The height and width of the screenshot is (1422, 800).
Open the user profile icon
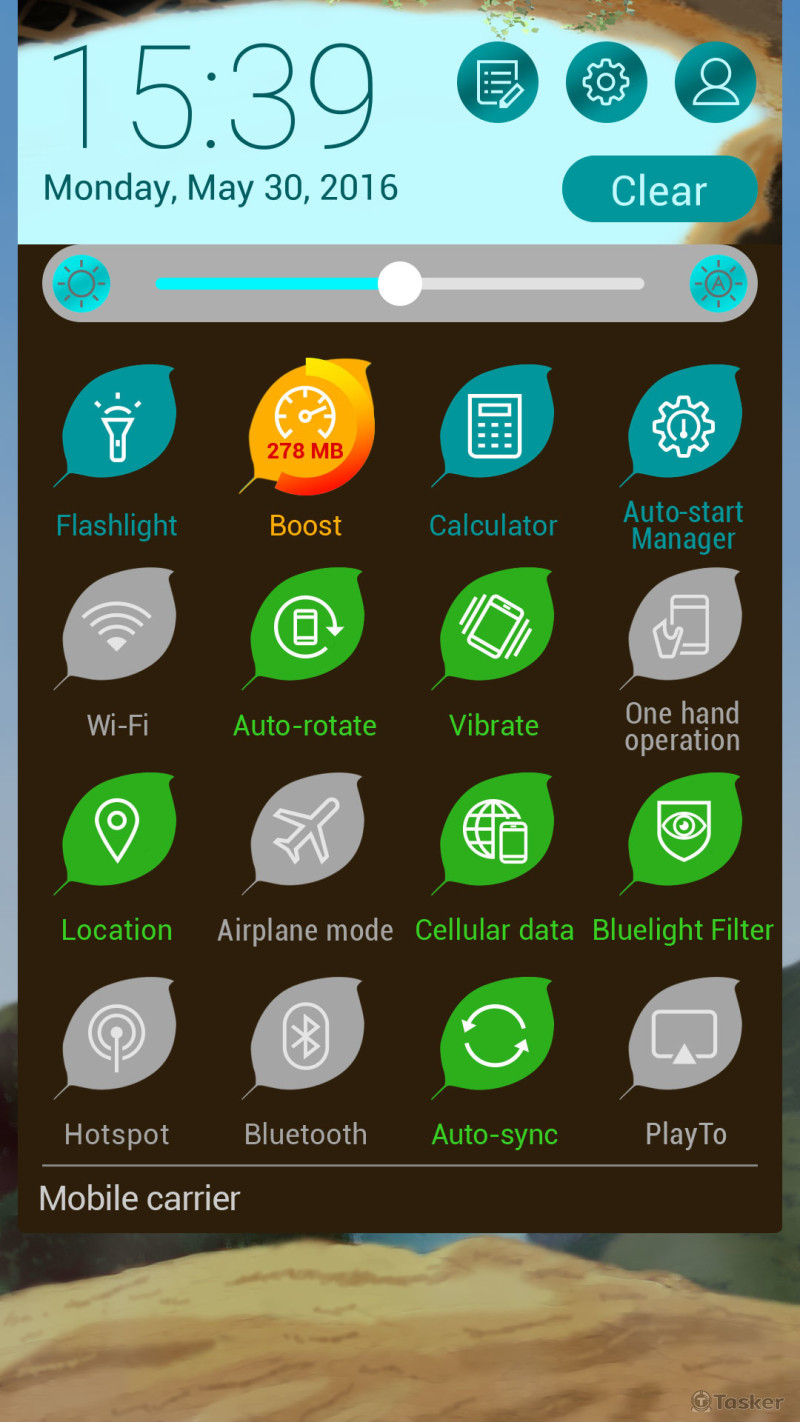pos(715,83)
